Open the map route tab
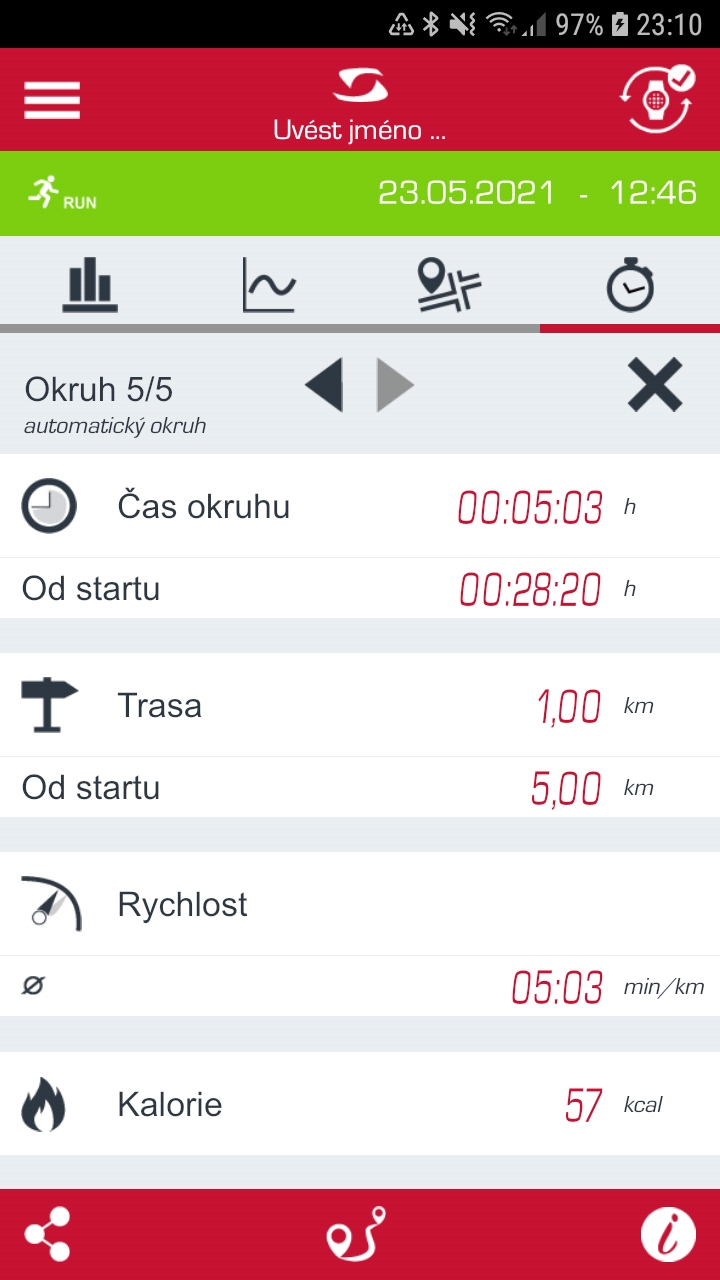The width and height of the screenshot is (720, 1280). pos(449,285)
